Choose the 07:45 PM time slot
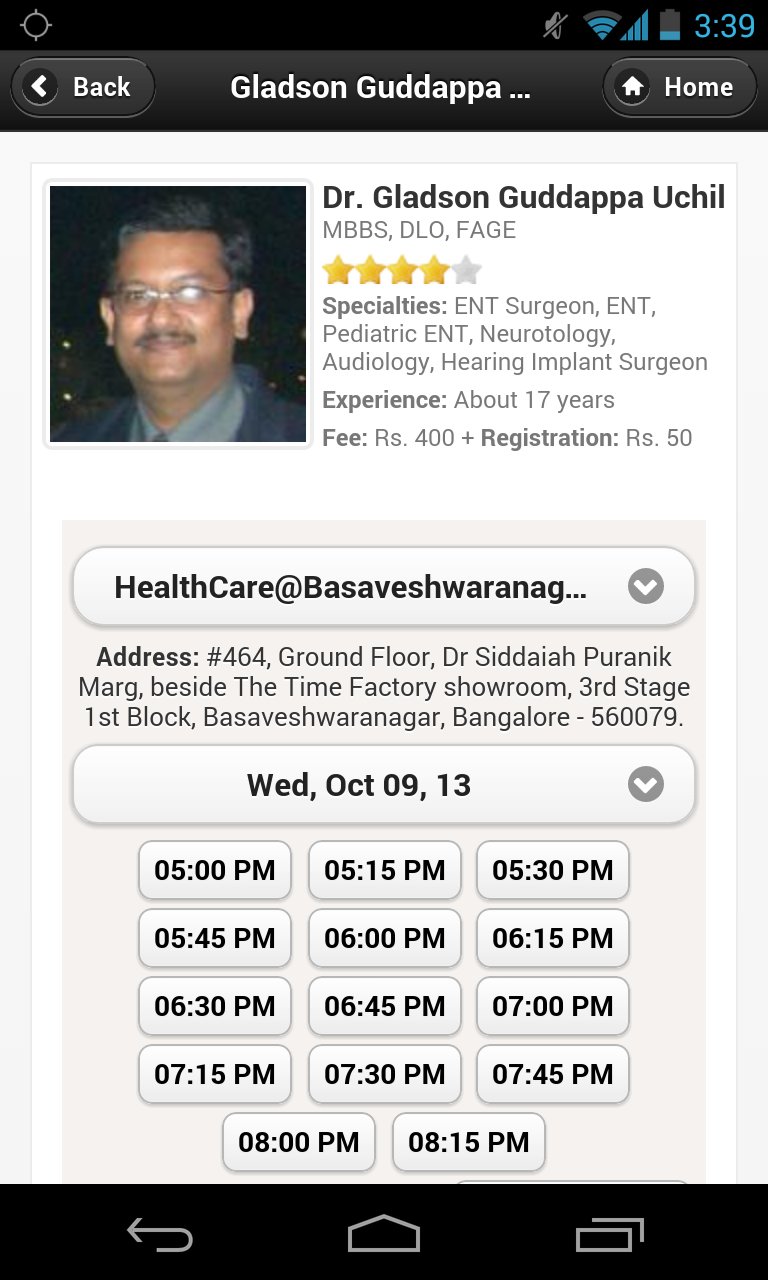The width and height of the screenshot is (768, 1280). 552,1074
